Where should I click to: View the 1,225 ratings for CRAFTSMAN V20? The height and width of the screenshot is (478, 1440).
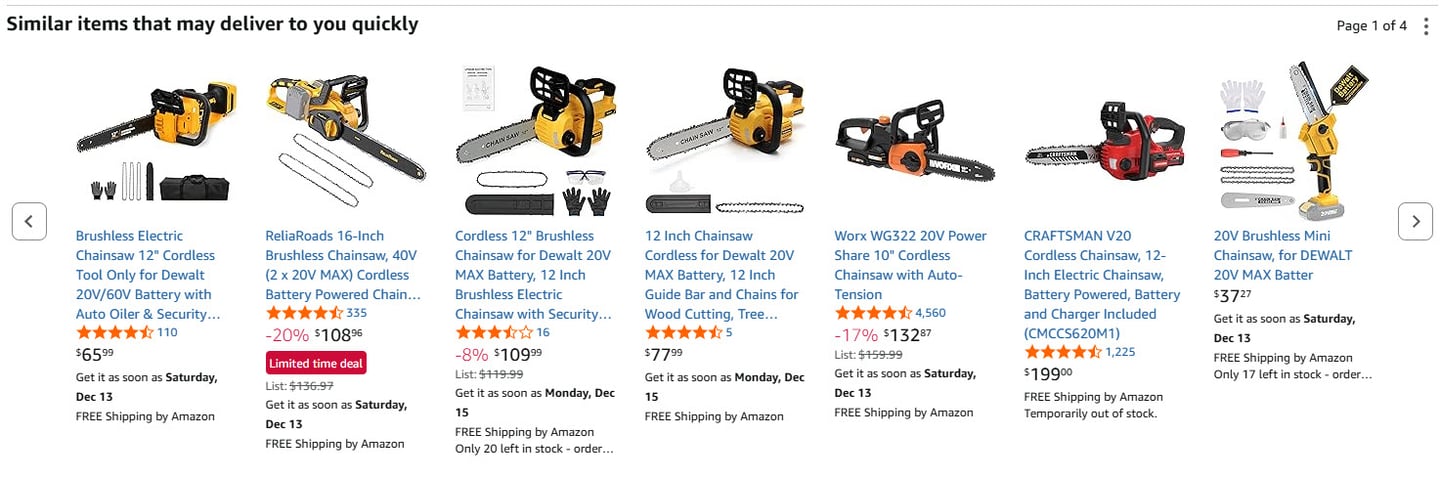point(1120,352)
